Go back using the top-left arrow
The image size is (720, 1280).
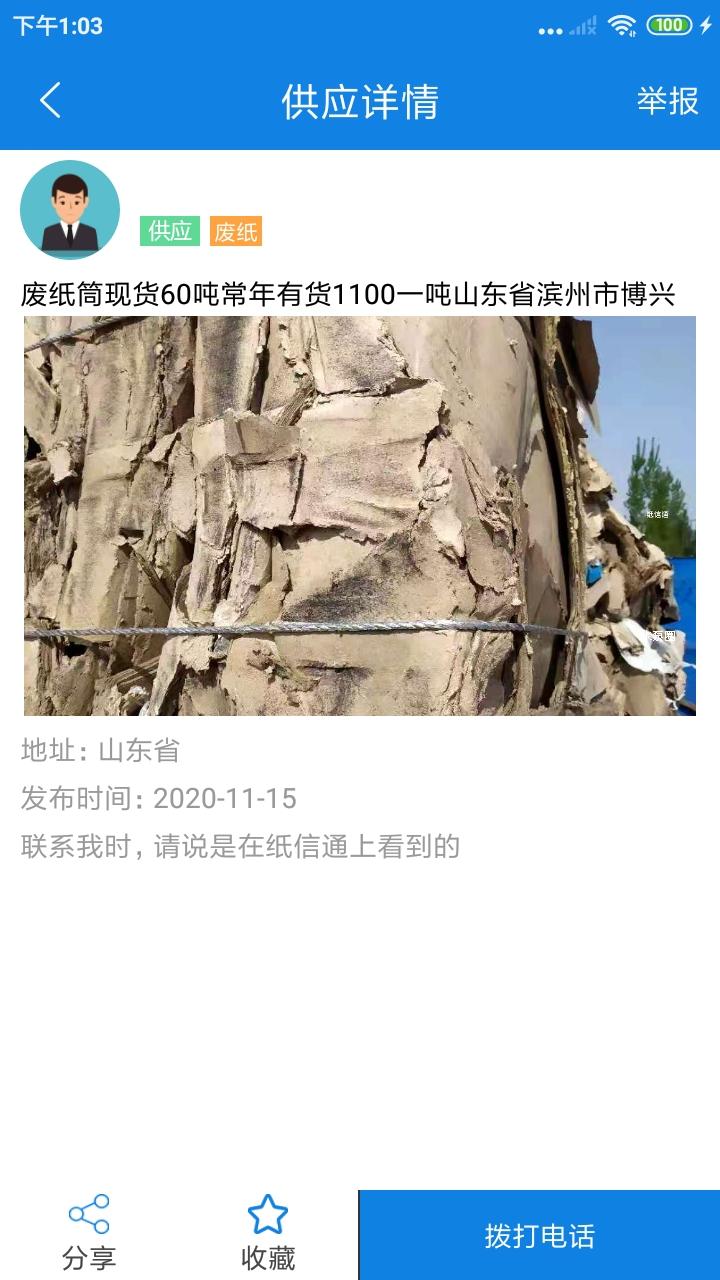[x=50, y=100]
